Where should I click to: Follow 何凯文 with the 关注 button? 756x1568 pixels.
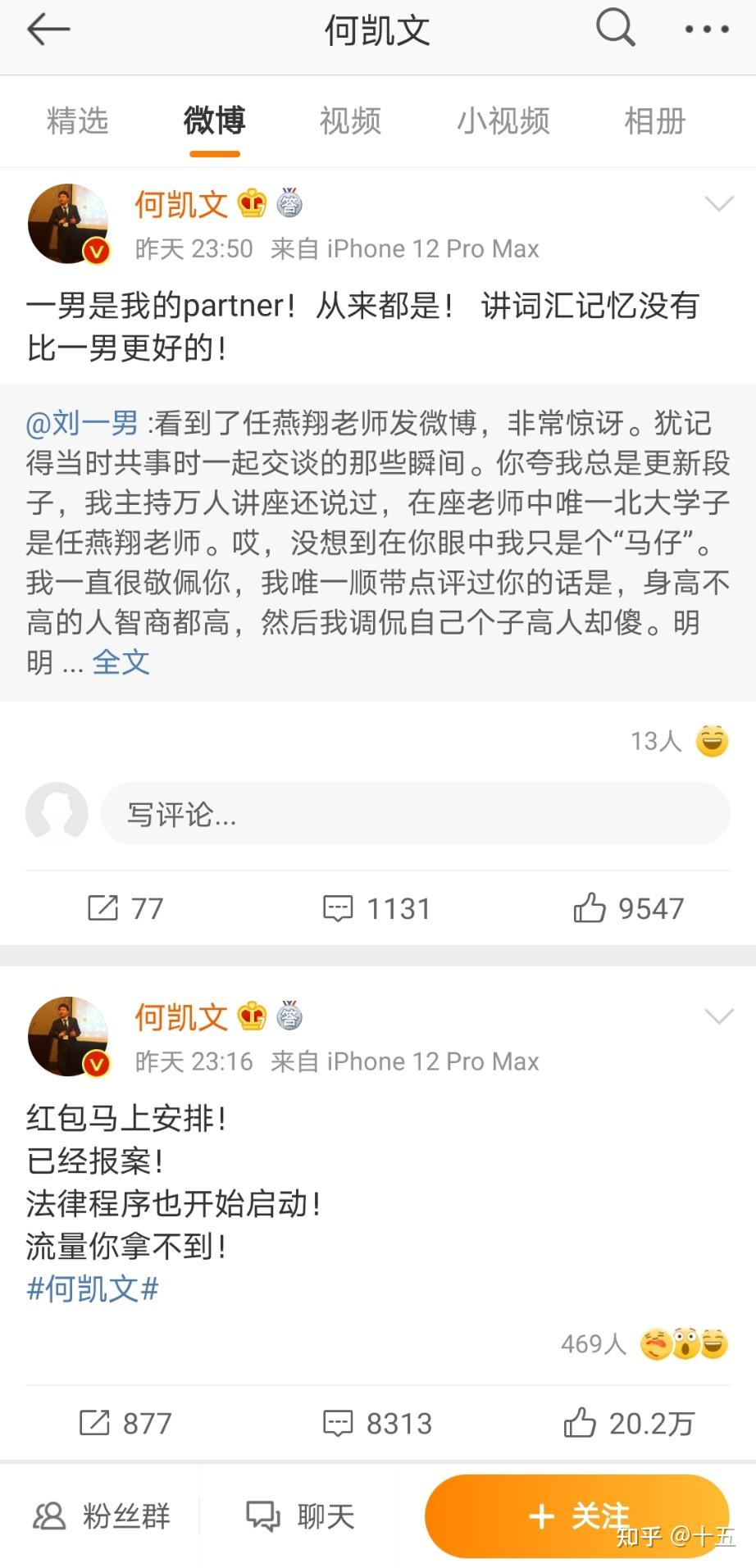576,1516
